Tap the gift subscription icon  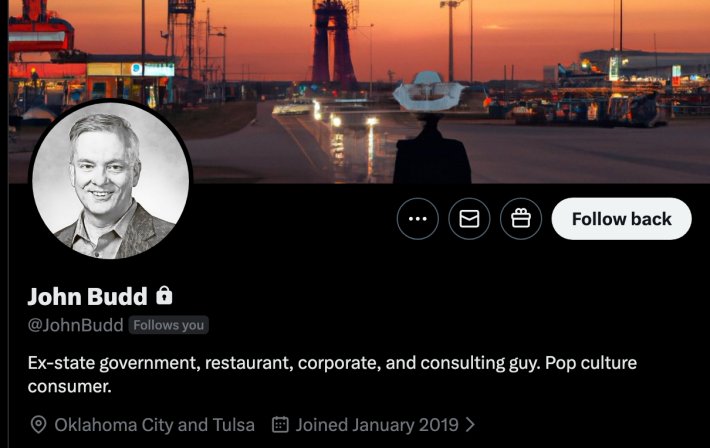tap(521, 219)
